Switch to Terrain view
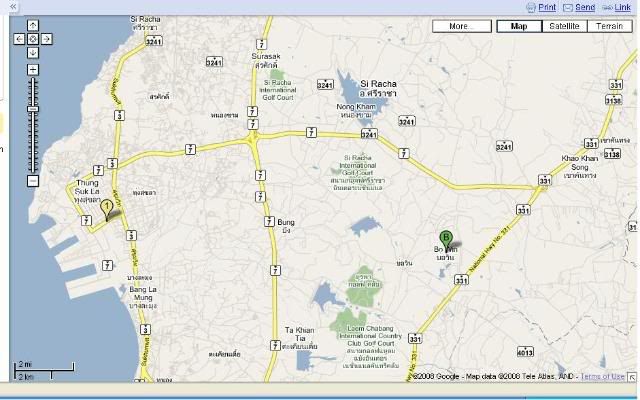Viewport: 640px width, 400px height. (x=610, y=26)
